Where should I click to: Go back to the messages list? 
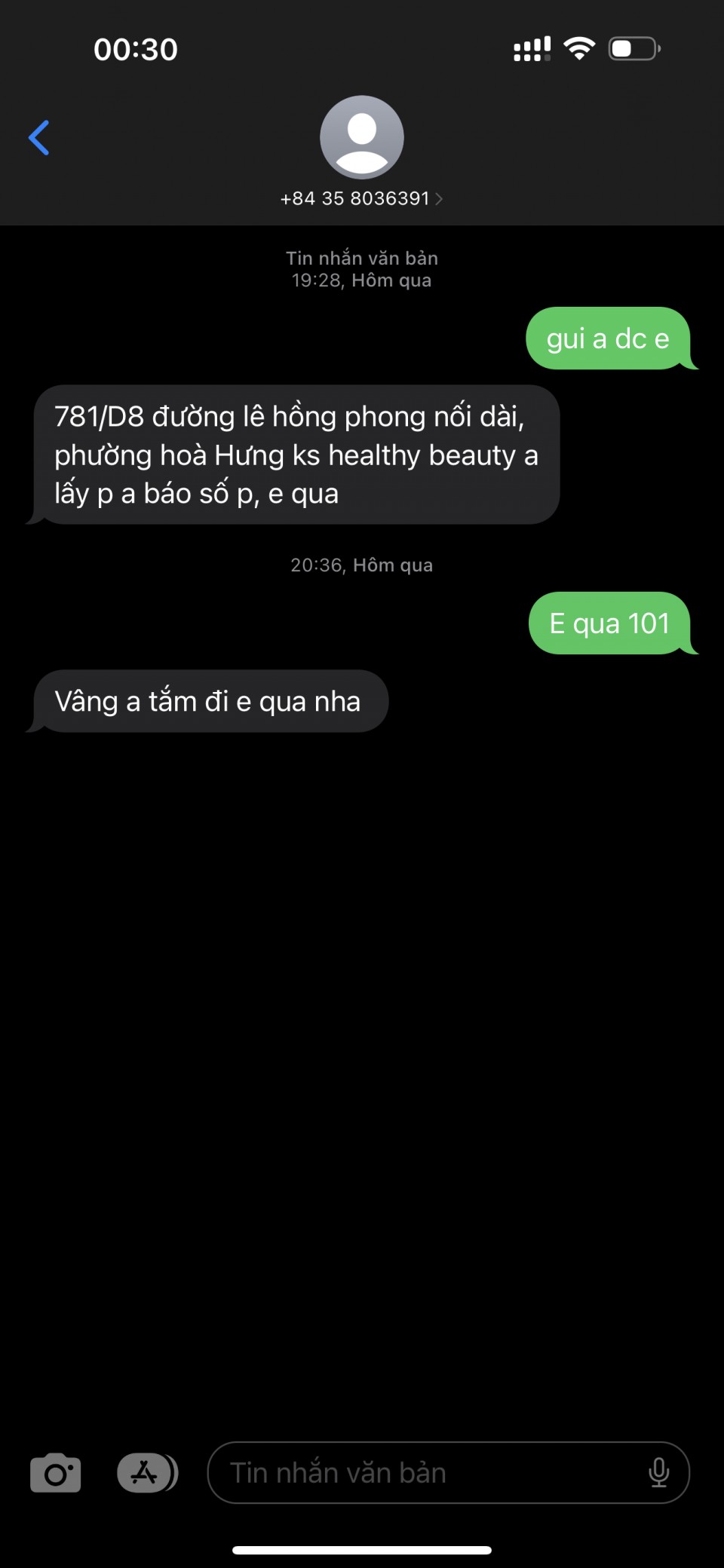coord(39,138)
